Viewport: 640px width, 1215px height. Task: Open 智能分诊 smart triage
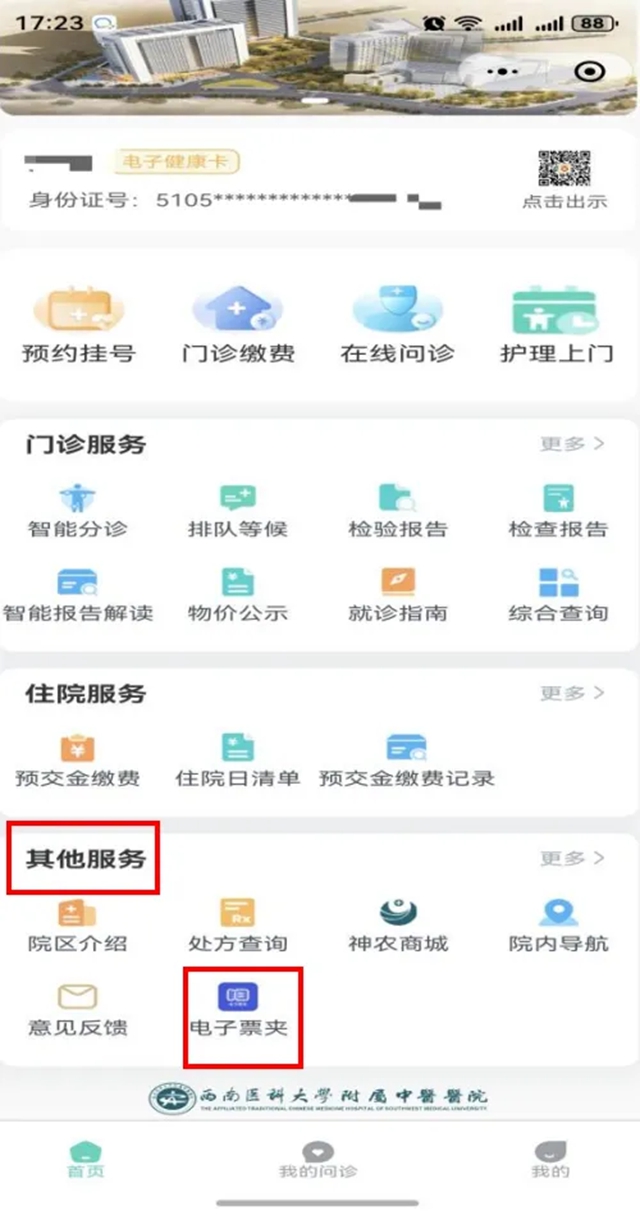[x=77, y=511]
